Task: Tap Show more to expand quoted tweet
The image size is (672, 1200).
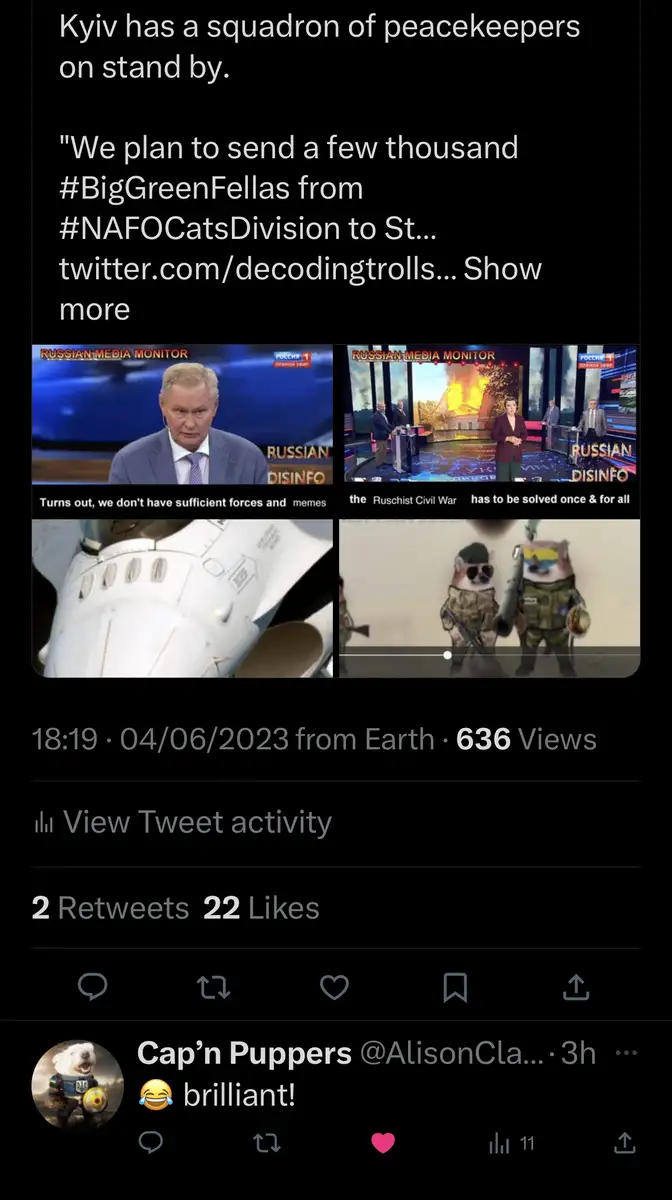Action: [502, 269]
